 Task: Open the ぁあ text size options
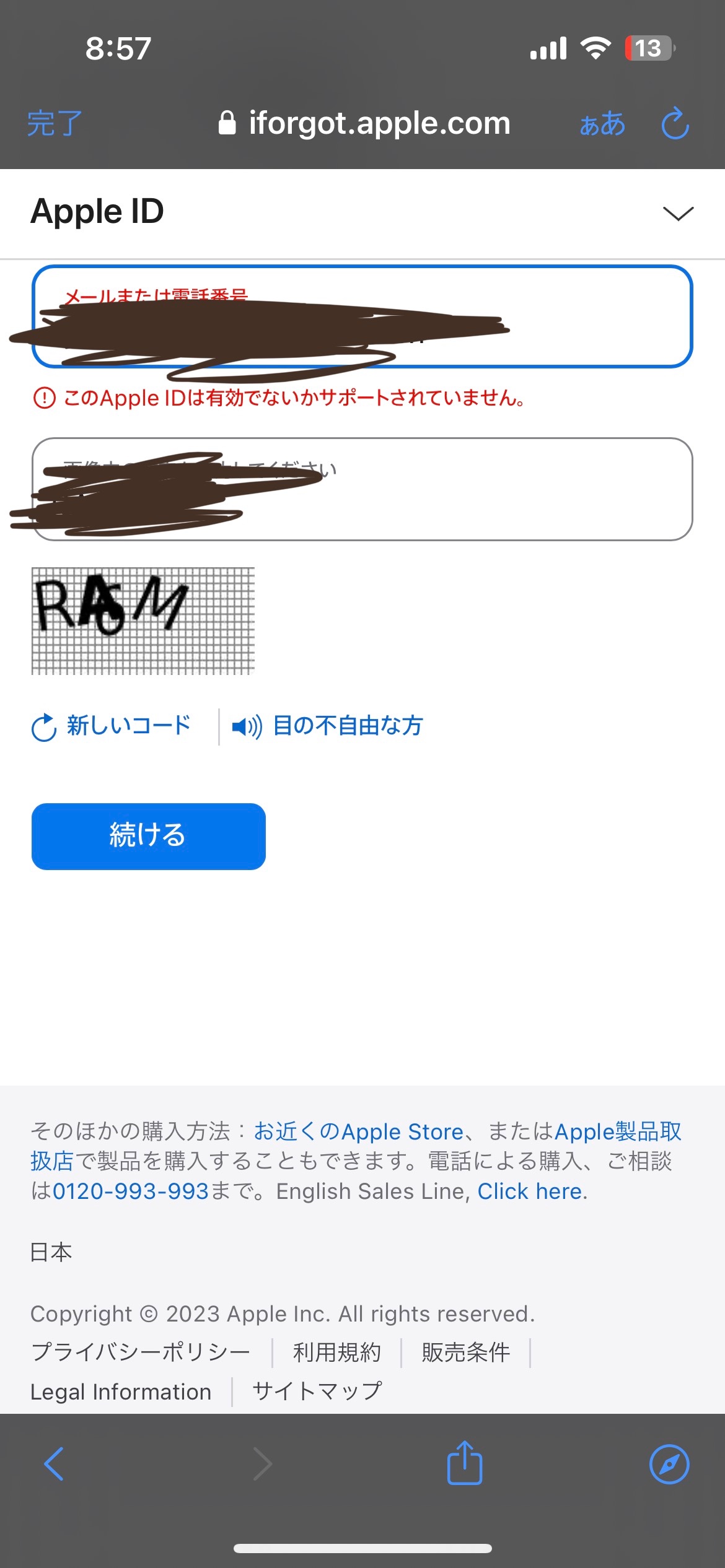pos(602,124)
